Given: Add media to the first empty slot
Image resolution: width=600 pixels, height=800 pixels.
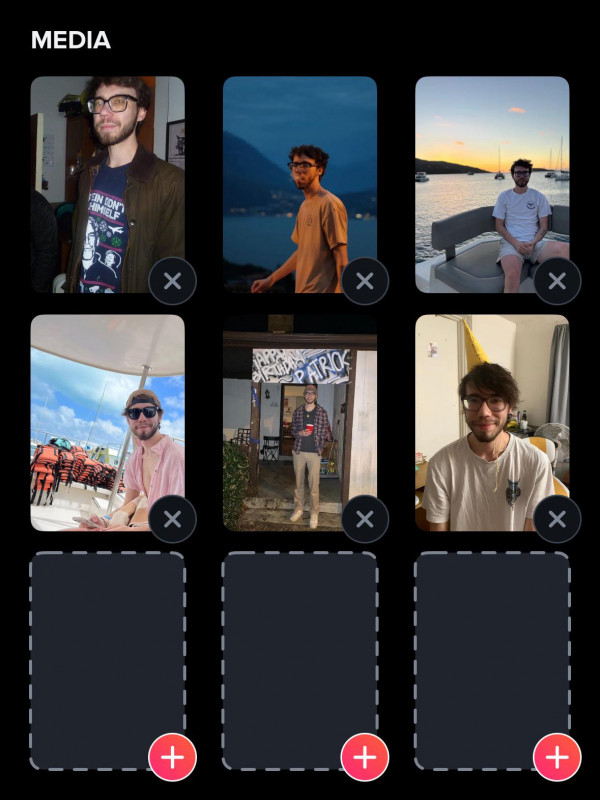Looking at the screenshot, I should point(172,757).
